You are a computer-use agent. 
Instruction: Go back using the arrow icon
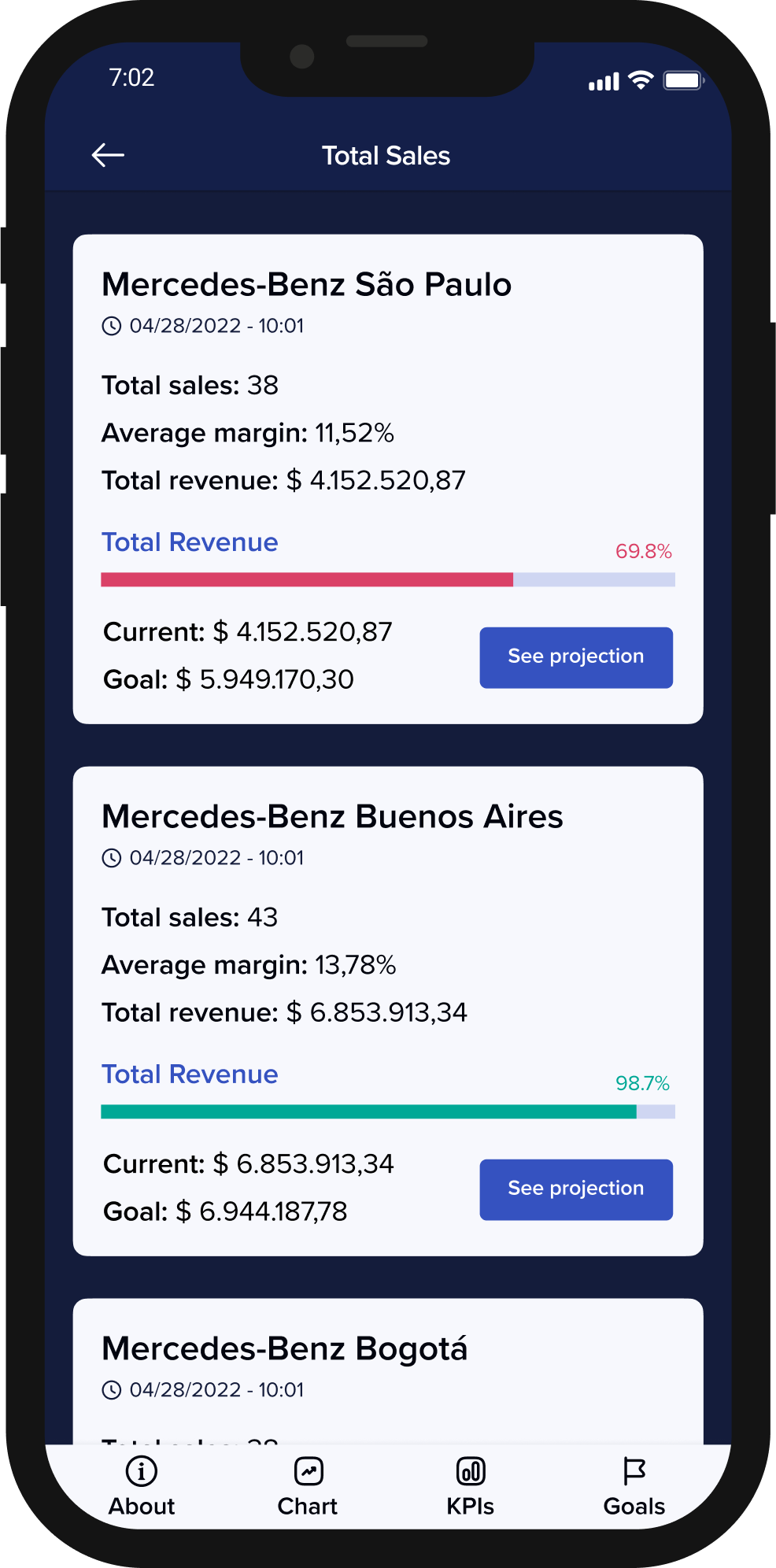(x=109, y=156)
